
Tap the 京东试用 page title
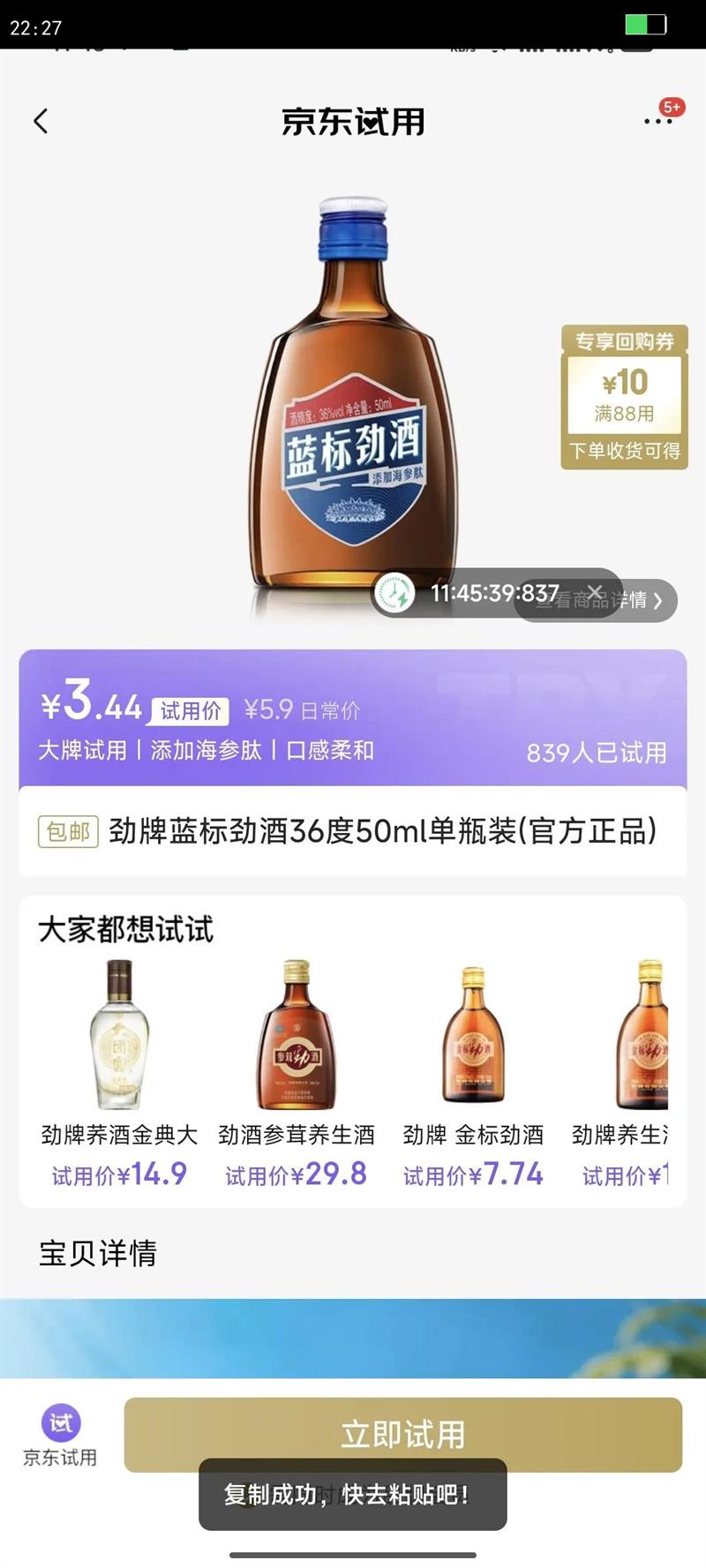353,123
